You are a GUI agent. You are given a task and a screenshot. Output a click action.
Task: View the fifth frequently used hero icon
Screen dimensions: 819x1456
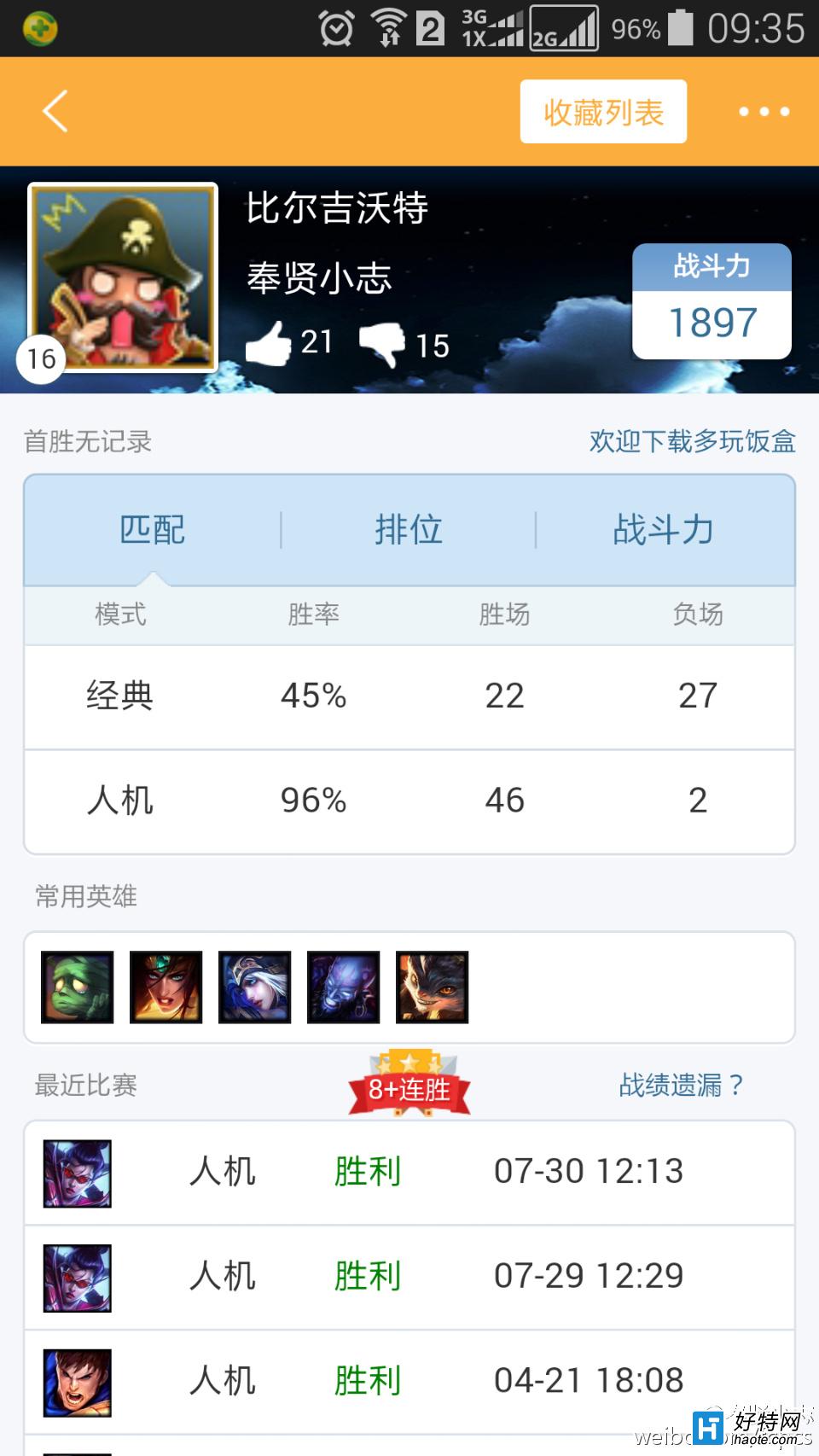click(433, 987)
